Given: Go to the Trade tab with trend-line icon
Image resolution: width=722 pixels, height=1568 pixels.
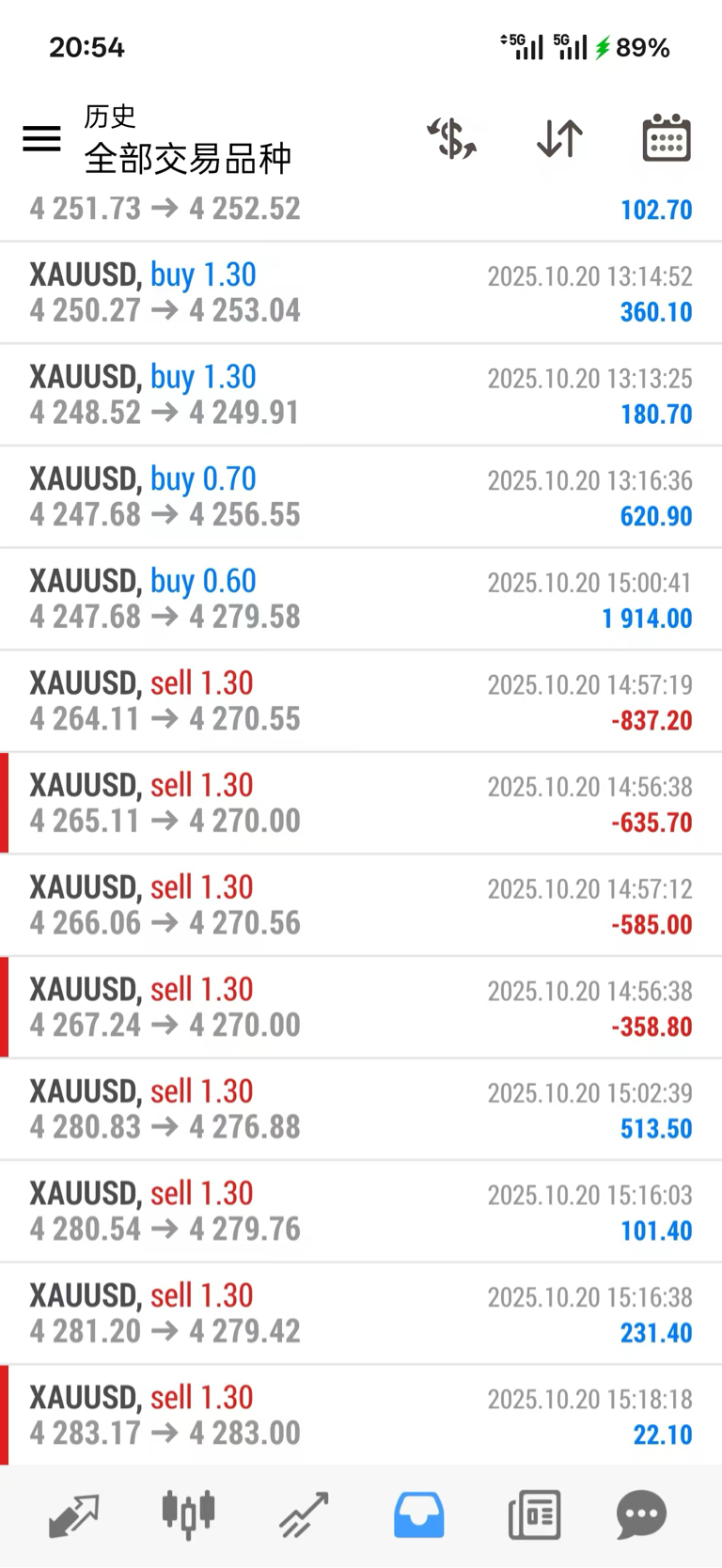Looking at the screenshot, I should click(x=304, y=1515).
